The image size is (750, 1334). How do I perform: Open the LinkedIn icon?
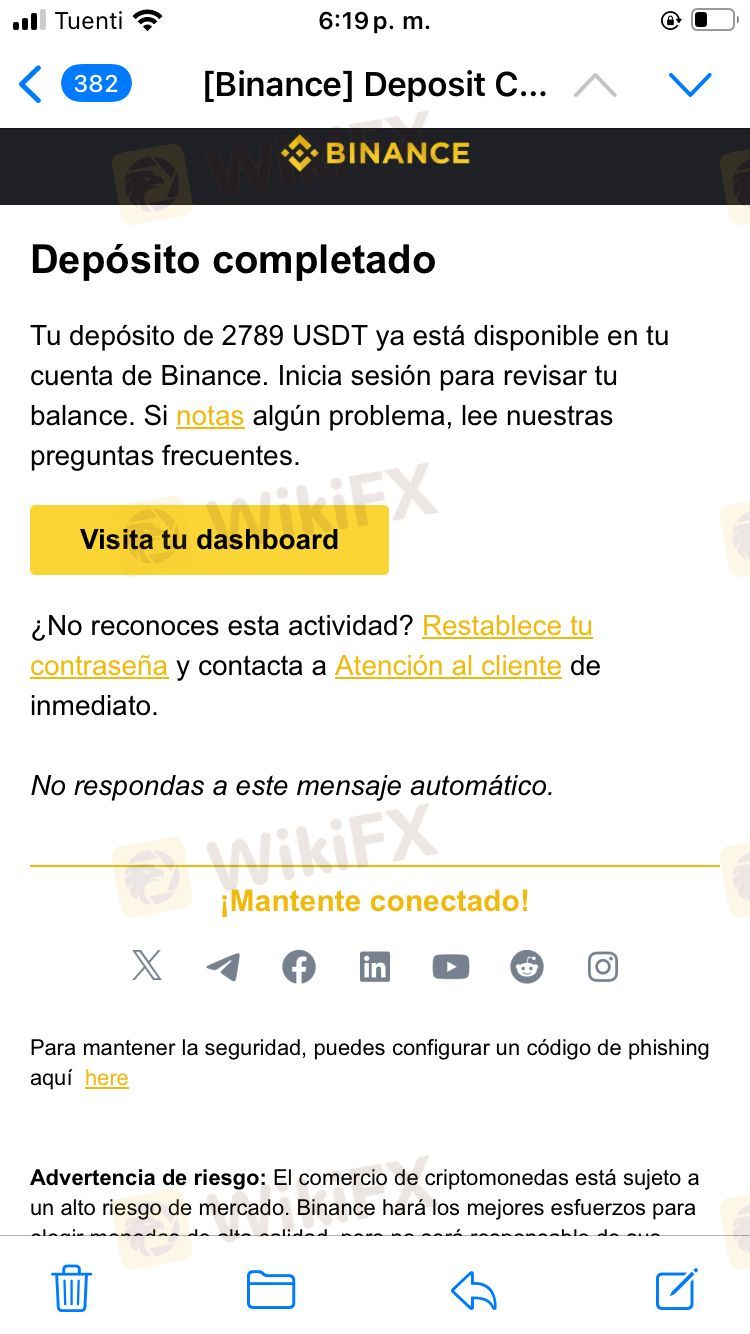point(375,967)
